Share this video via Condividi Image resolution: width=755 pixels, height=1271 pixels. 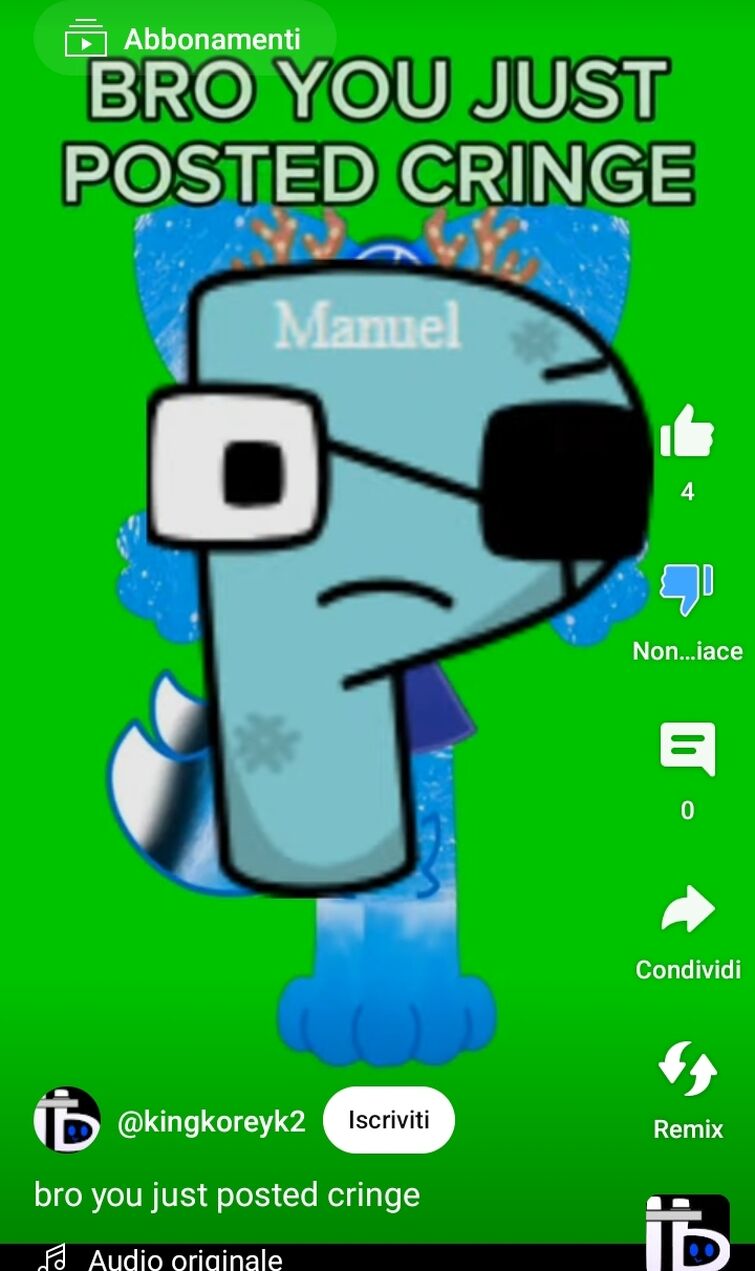click(687, 910)
